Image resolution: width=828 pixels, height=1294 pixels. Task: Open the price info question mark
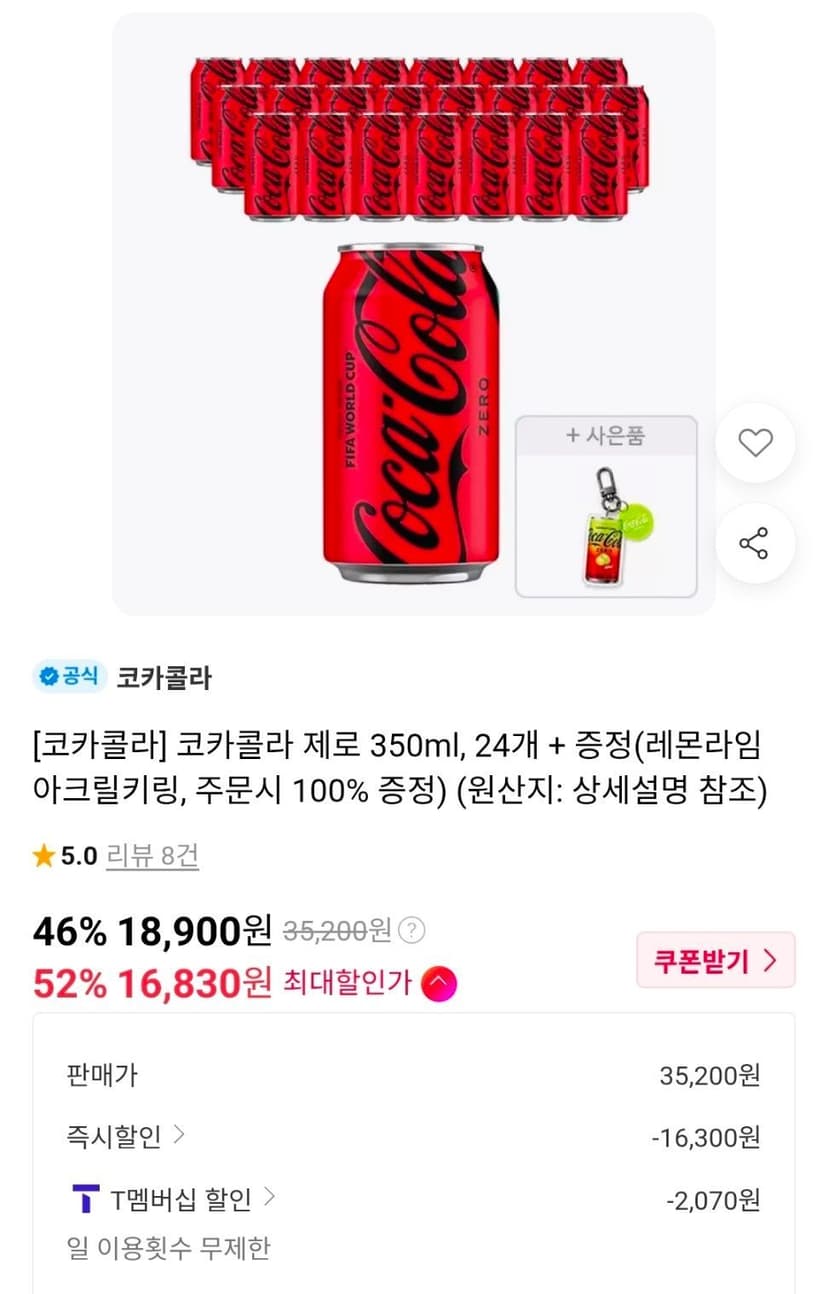pos(411,931)
